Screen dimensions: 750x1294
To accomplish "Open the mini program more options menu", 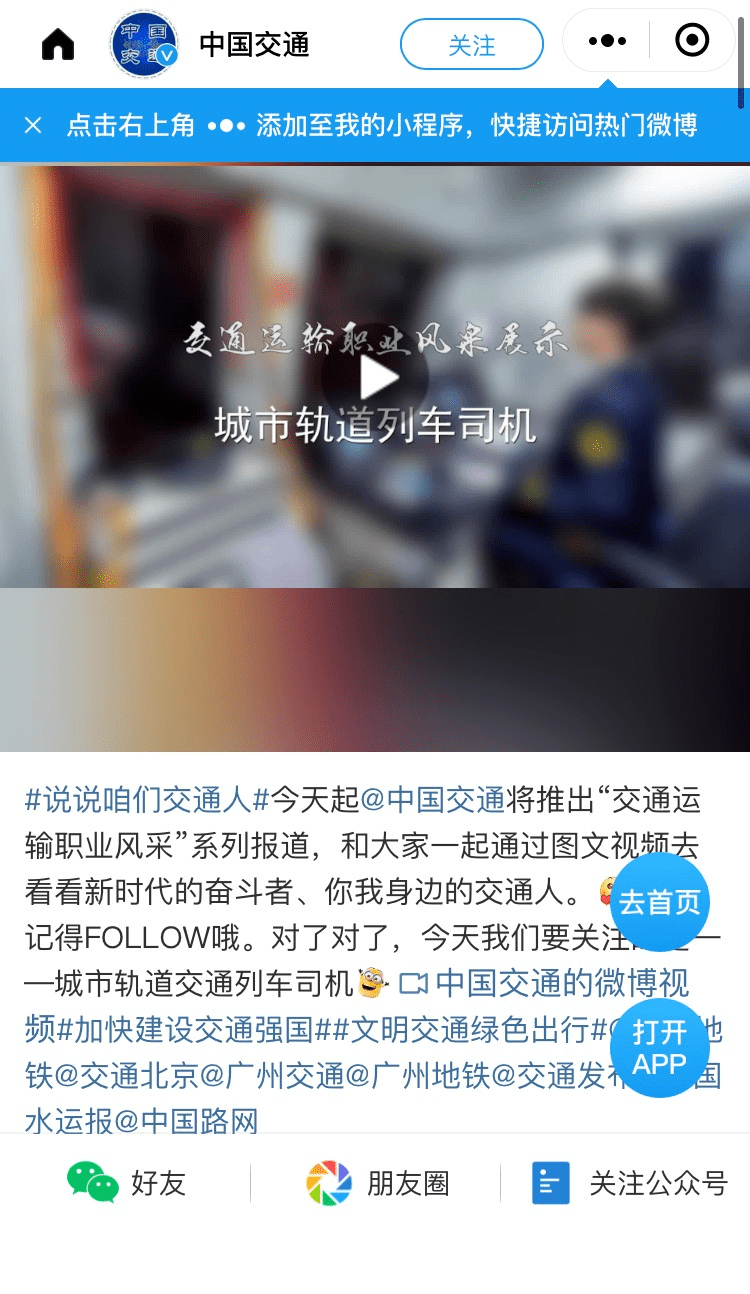I will coord(607,41).
